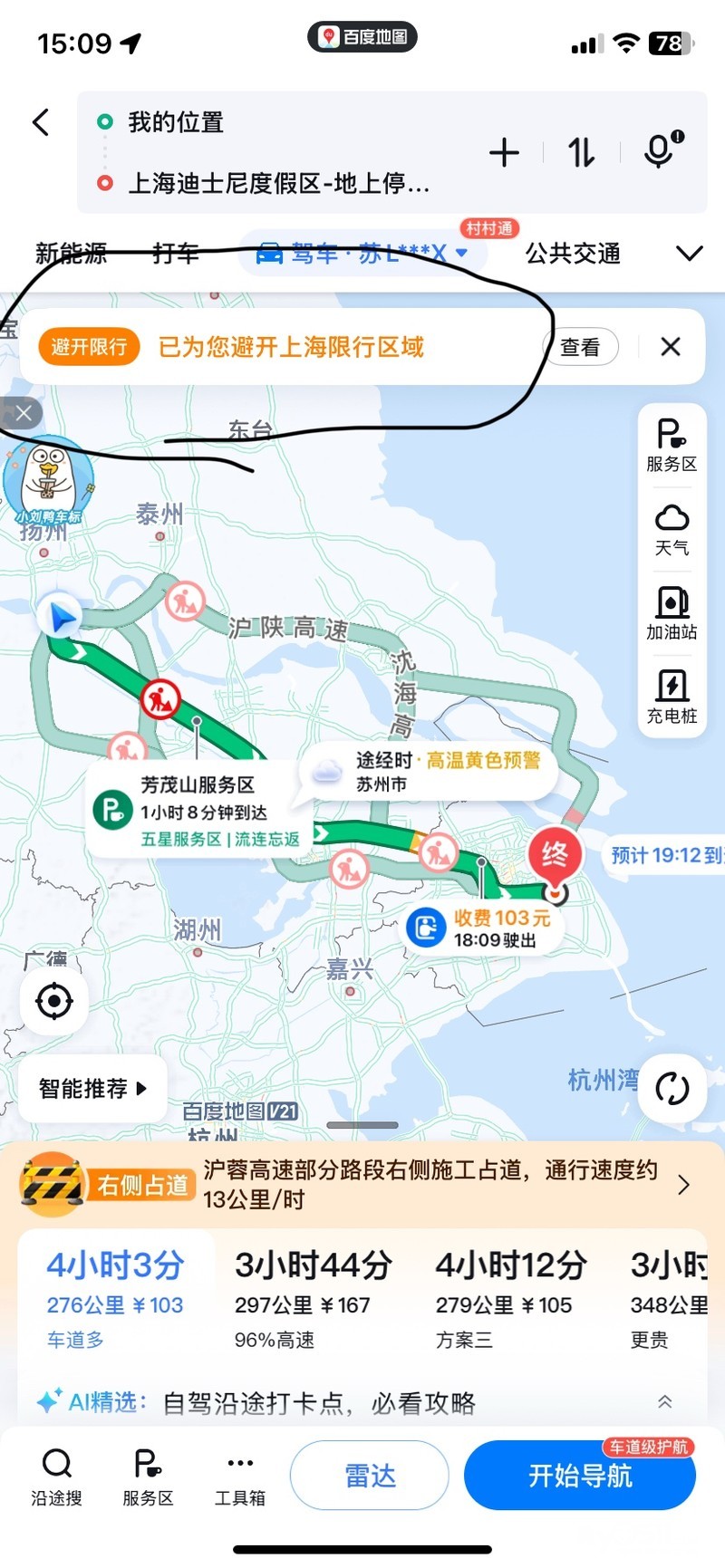Switch to 打车 tab
This screenshot has width=725, height=1568.
point(176,254)
